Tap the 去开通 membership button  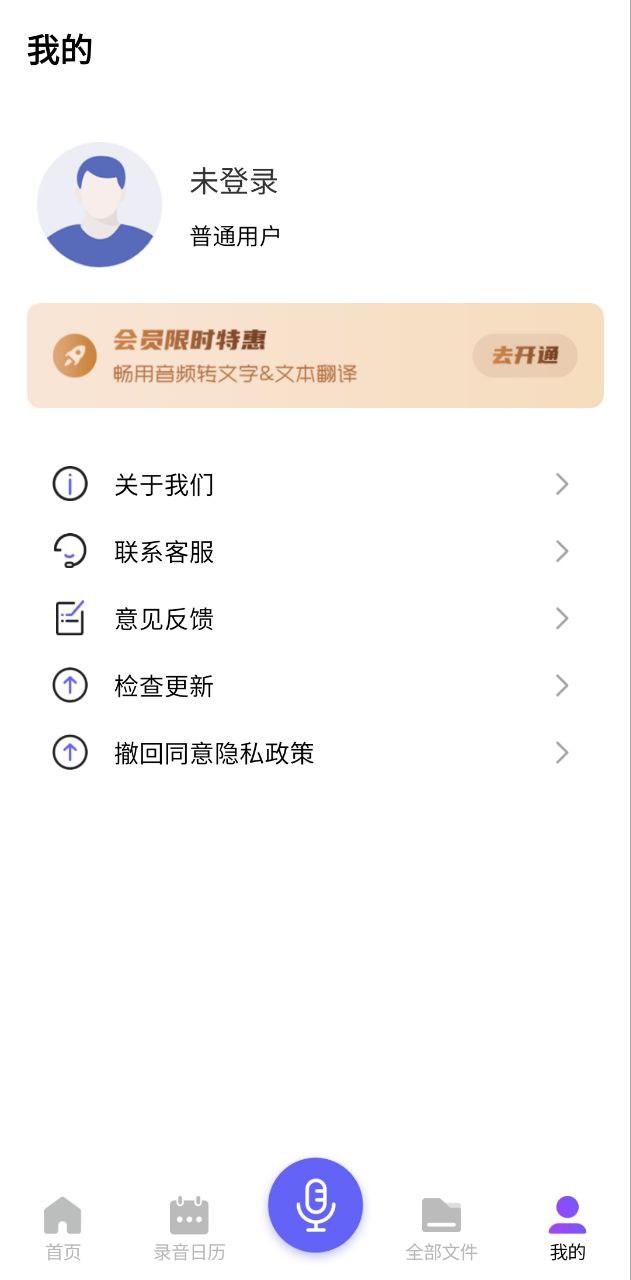(525, 355)
